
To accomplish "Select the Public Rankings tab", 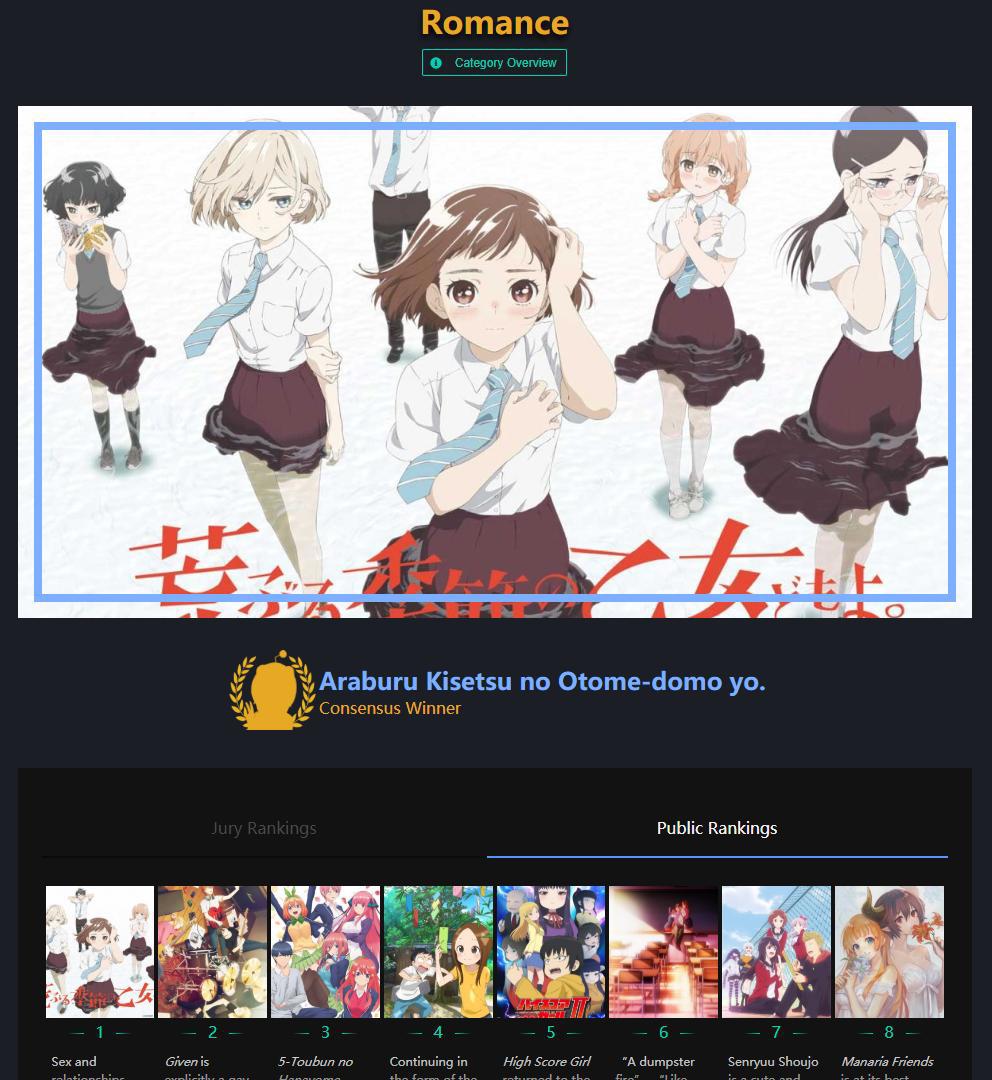I will (x=716, y=828).
